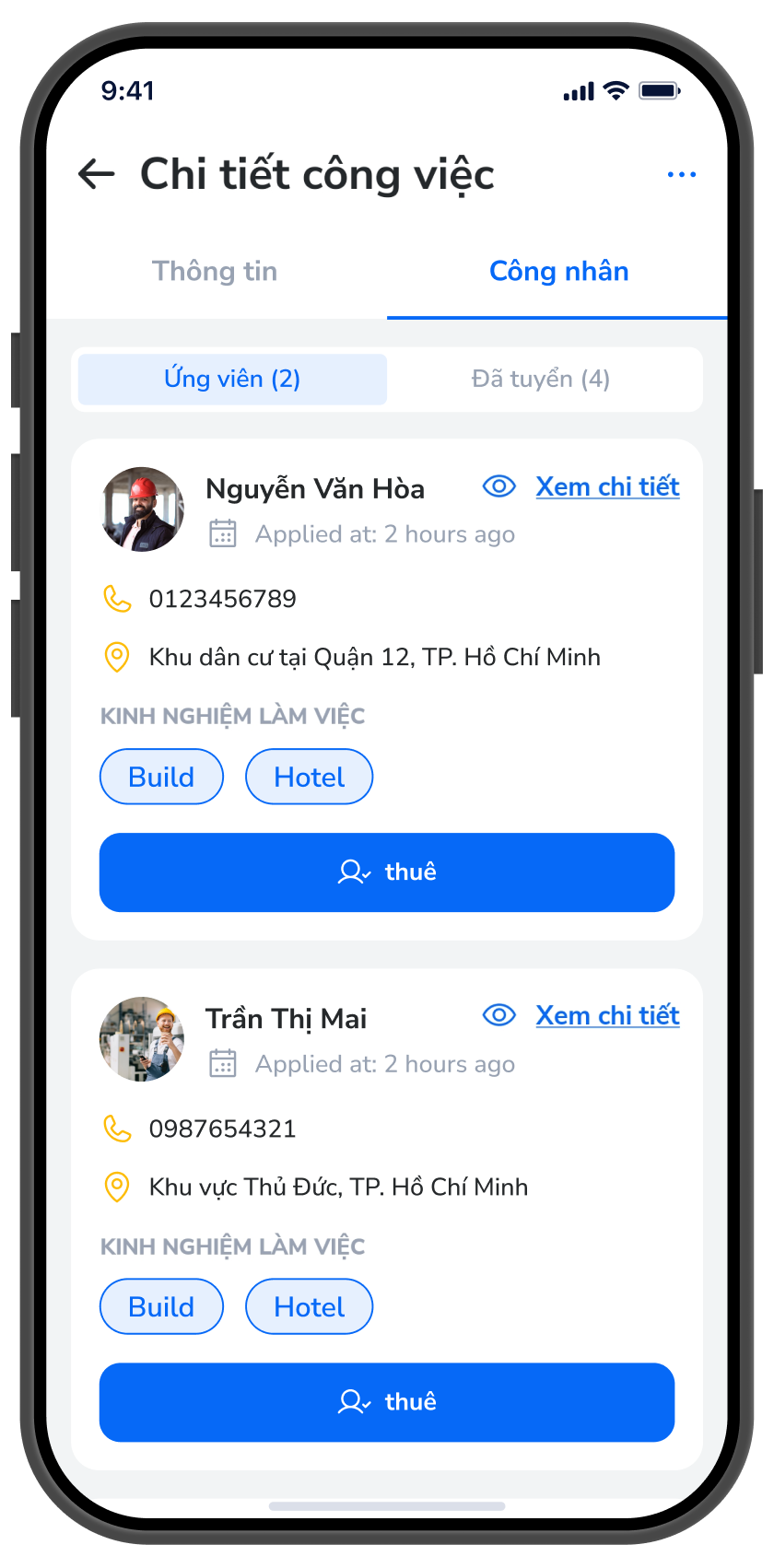Tap Trần Thị Mai's profile photo

click(142, 1039)
